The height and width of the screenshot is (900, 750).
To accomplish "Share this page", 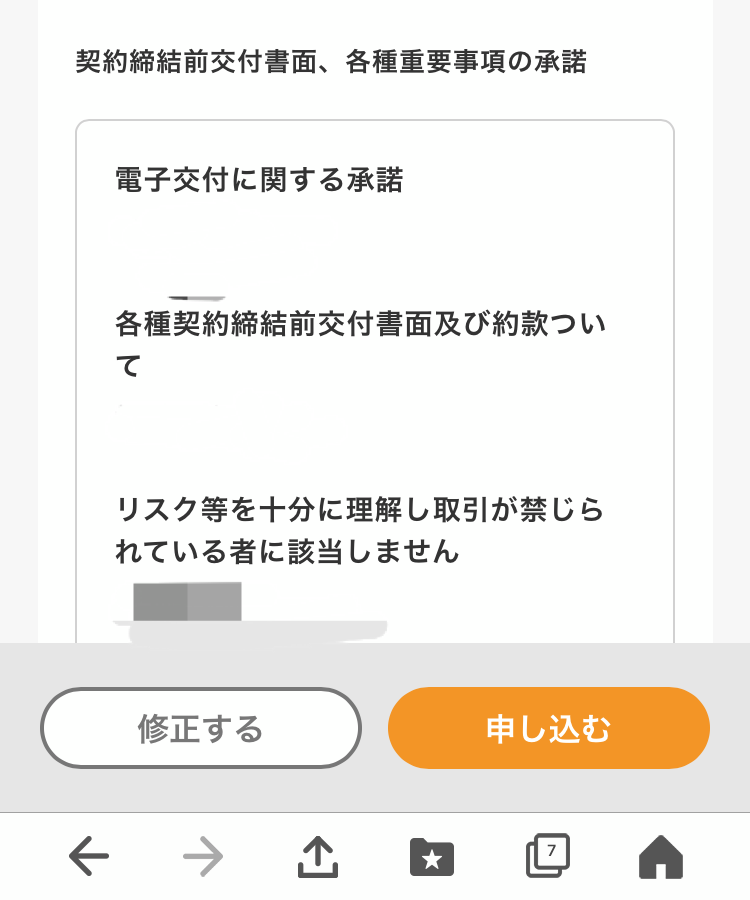I will pyautogui.click(x=318, y=857).
